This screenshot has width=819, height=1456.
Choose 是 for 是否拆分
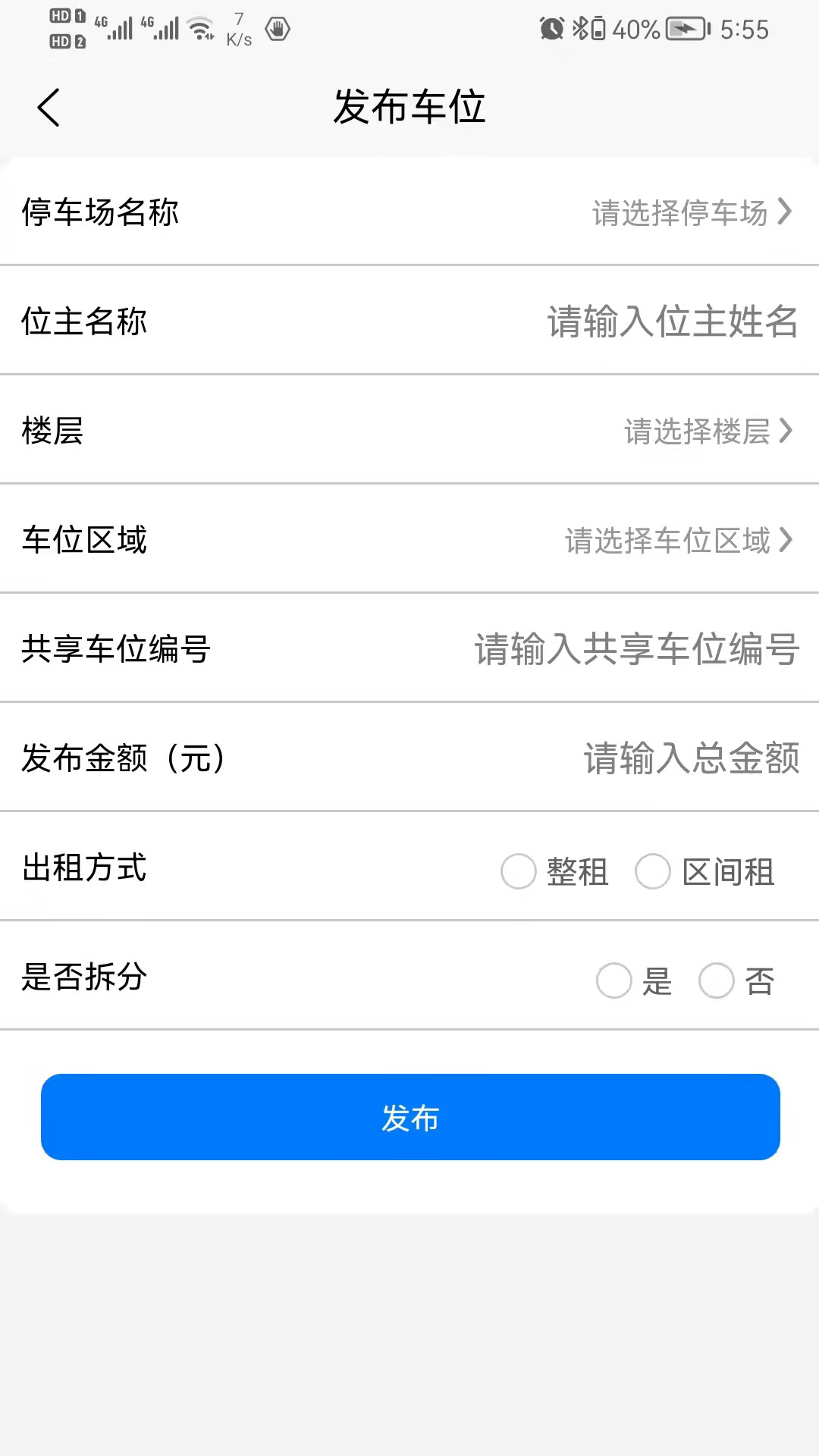[614, 981]
